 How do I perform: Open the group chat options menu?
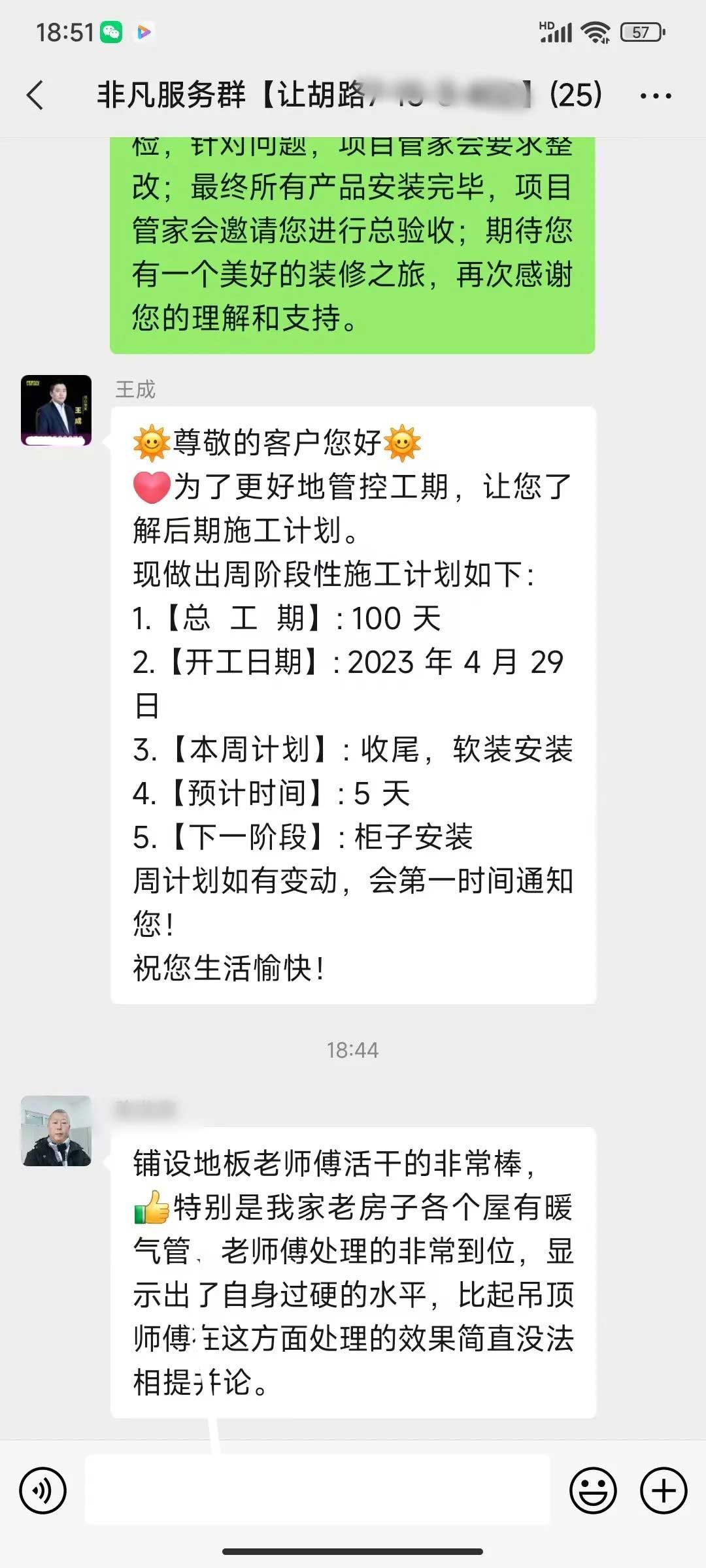pos(655,96)
